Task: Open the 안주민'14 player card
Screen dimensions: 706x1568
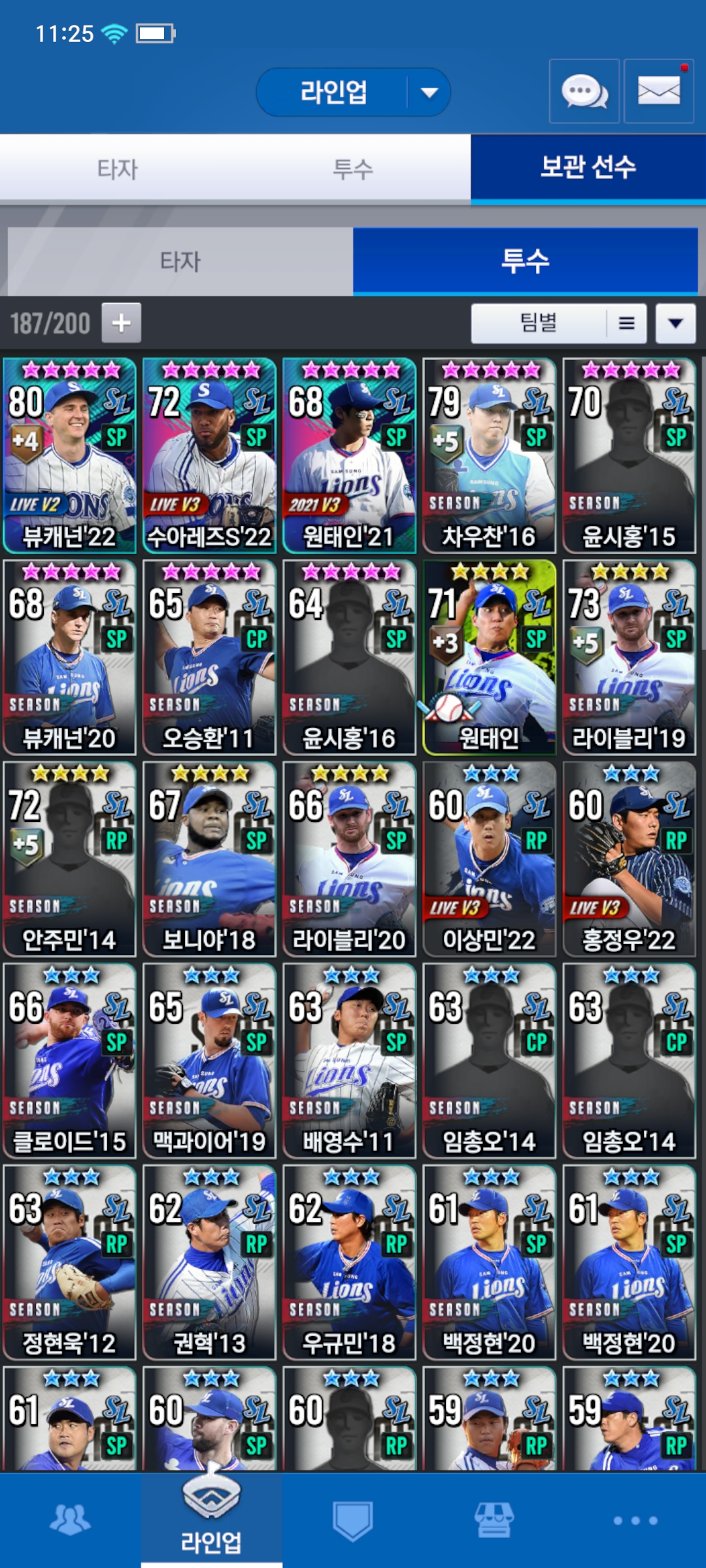Action: point(70,859)
